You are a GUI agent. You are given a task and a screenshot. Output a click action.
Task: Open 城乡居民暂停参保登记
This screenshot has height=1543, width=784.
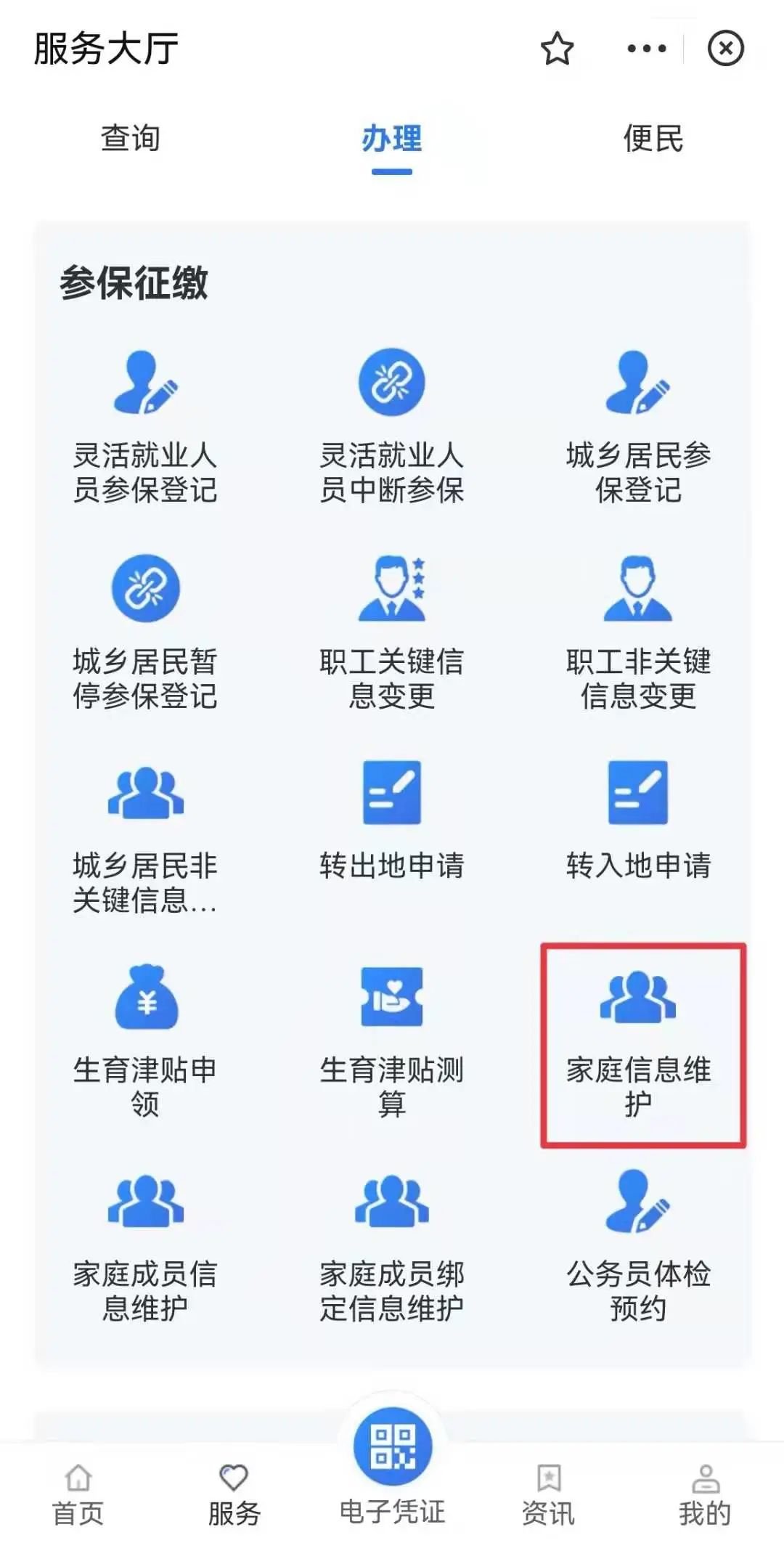[145, 630]
